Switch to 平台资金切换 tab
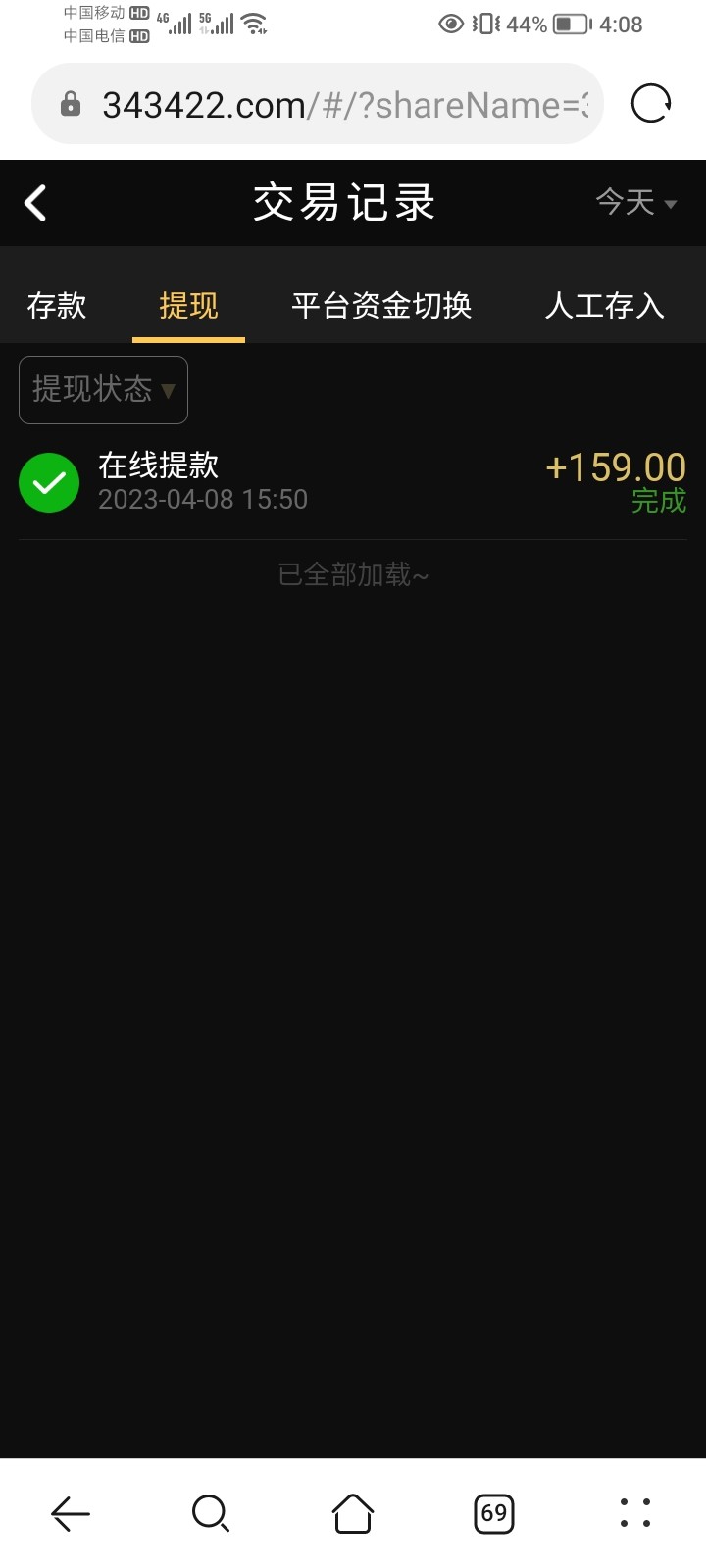Viewport: 706px width, 1568px height. click(381, 306)
